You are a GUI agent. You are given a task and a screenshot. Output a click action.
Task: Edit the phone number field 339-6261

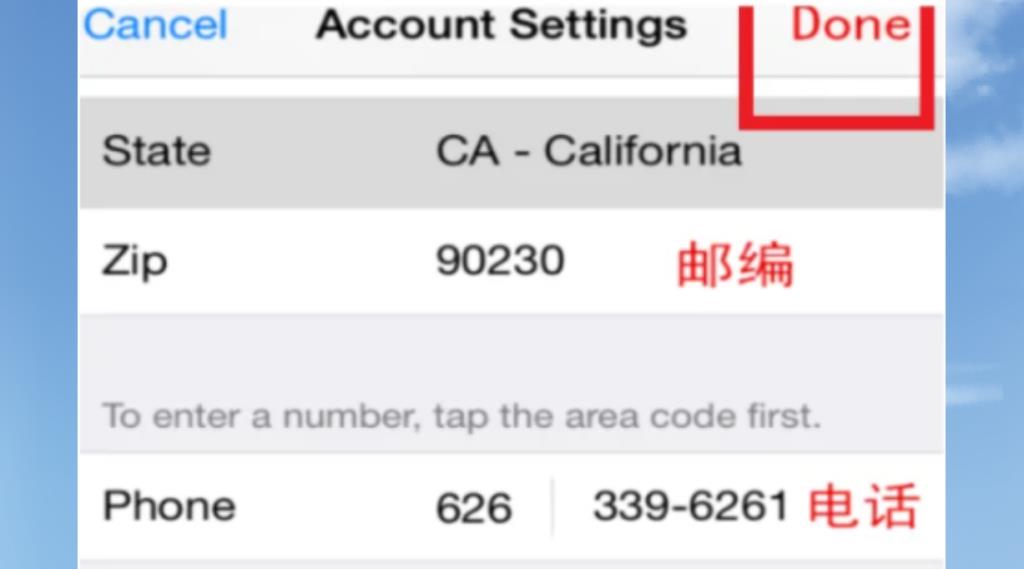(x=690, y=507)
